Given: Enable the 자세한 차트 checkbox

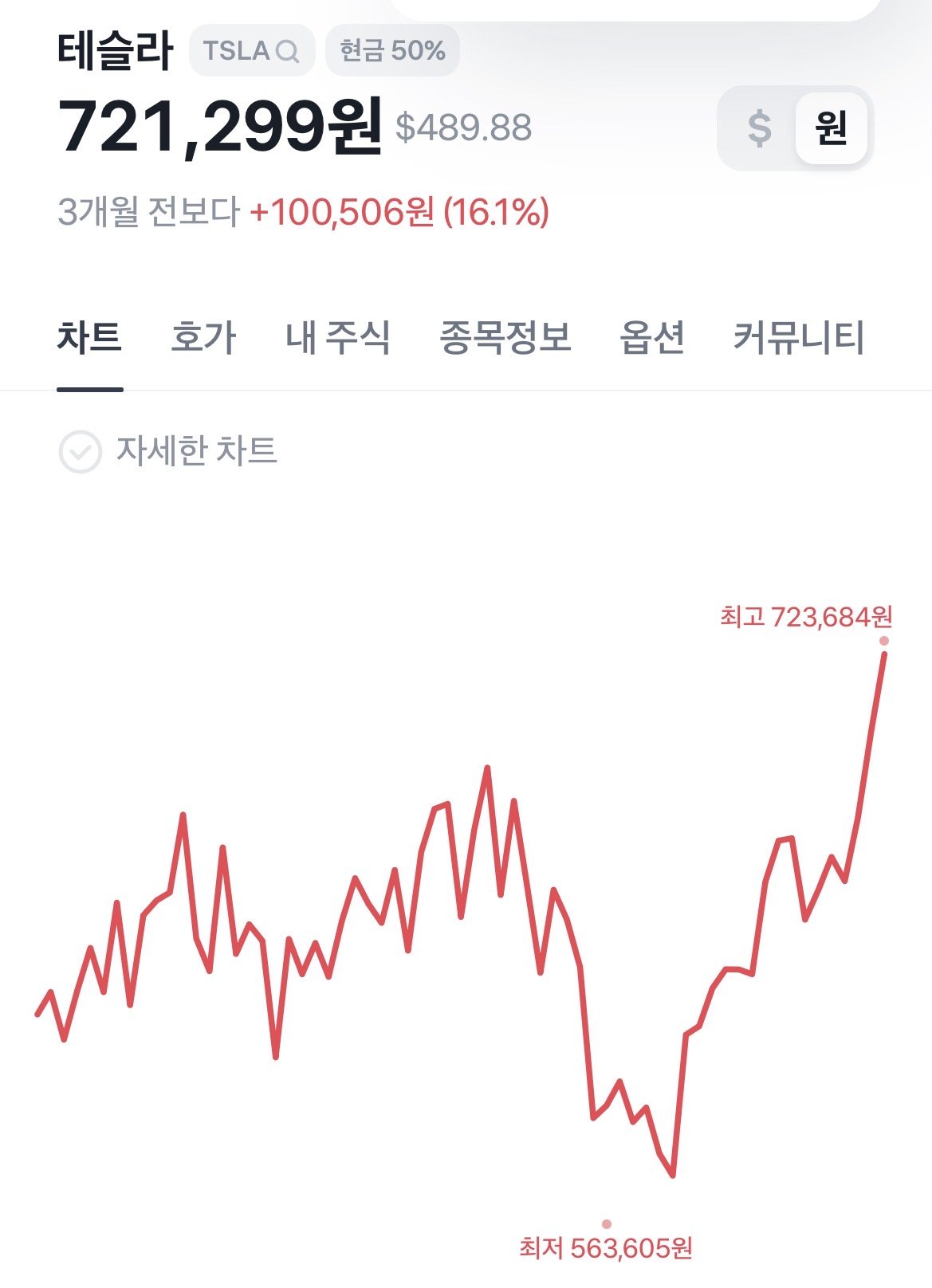Looking at the screenshot, I should 81,452.
